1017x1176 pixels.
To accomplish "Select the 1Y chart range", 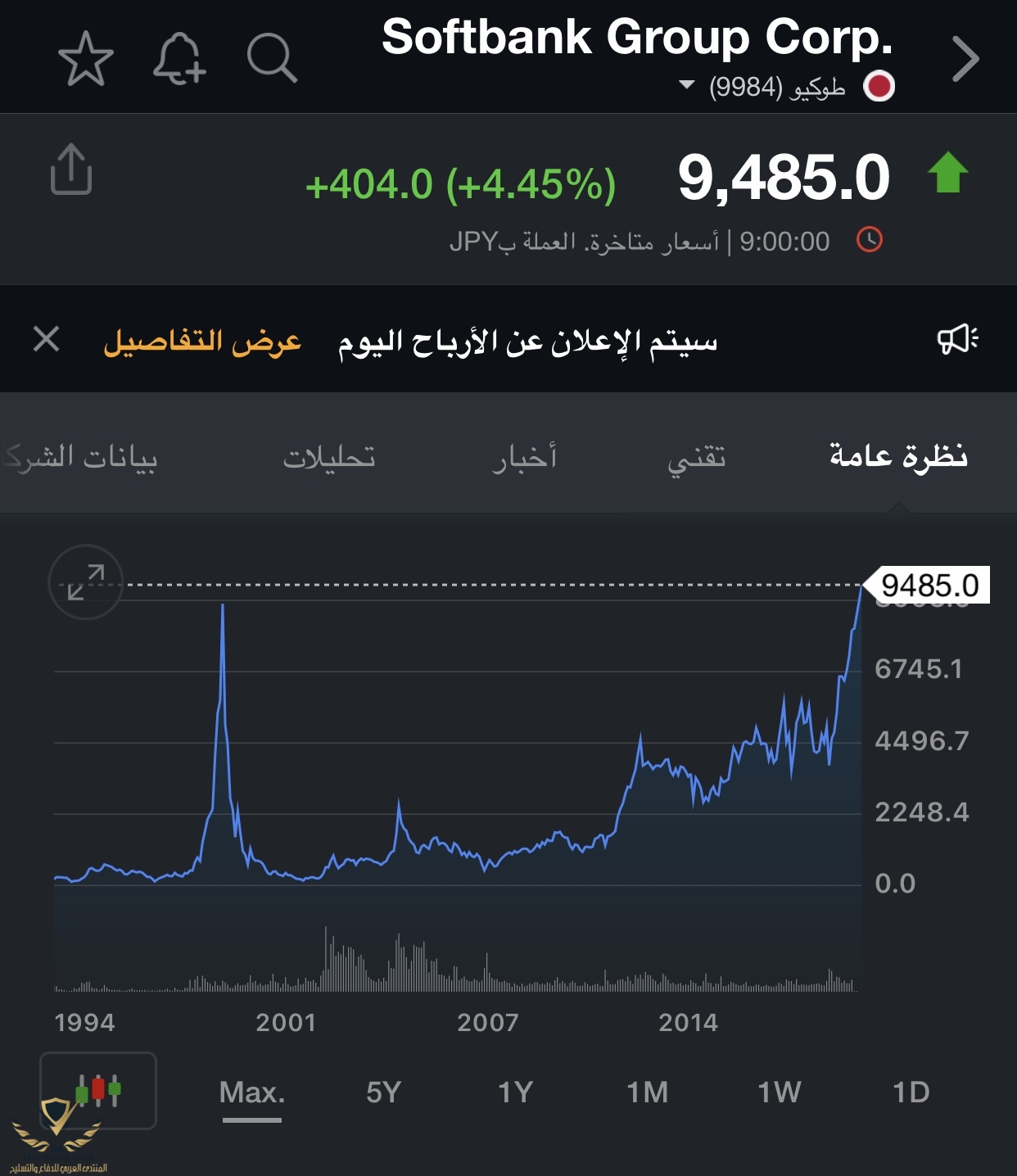I will [x=516, y=1092].
